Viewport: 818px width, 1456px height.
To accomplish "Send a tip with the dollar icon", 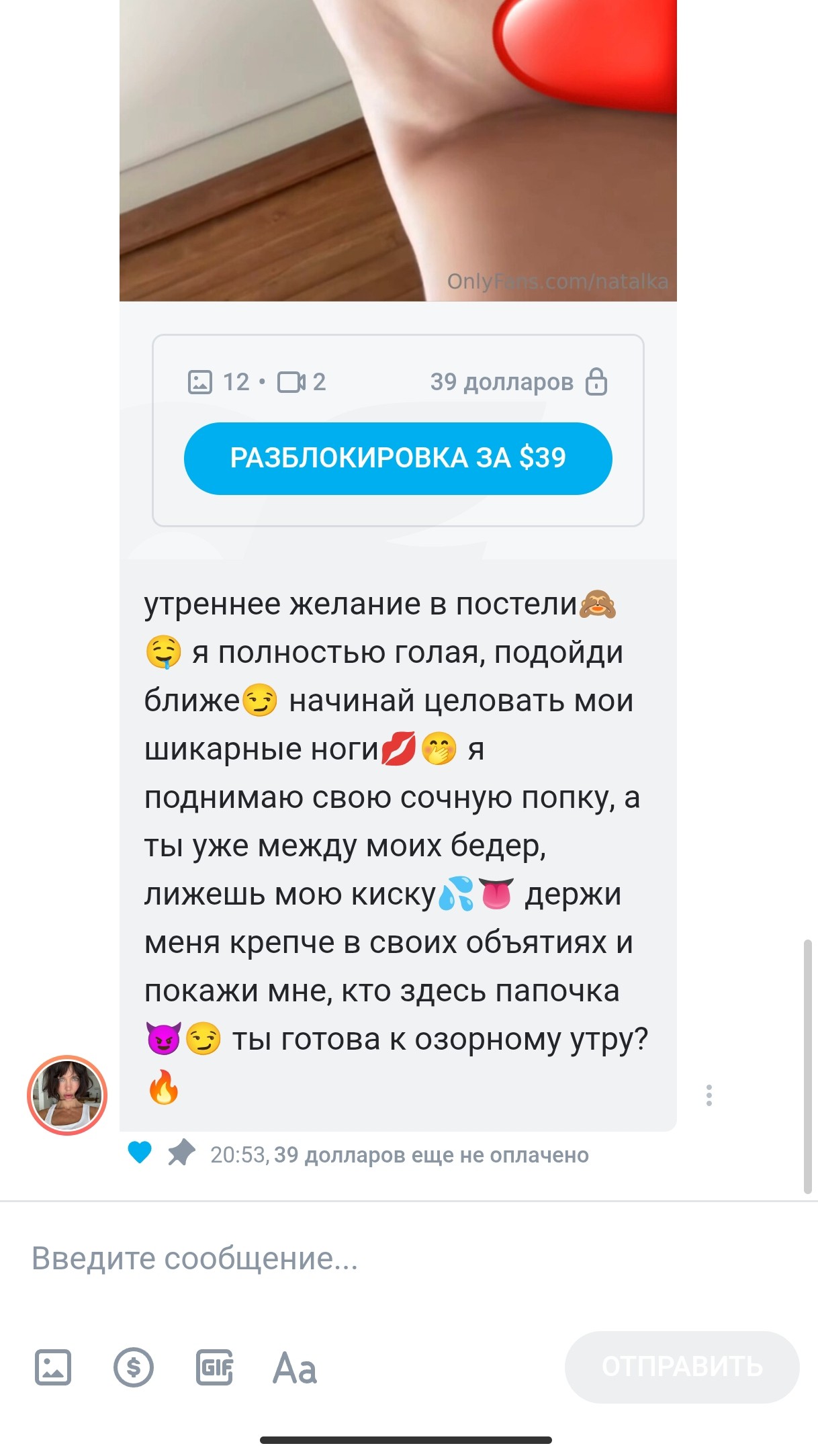I will (x=133, y=1367).
